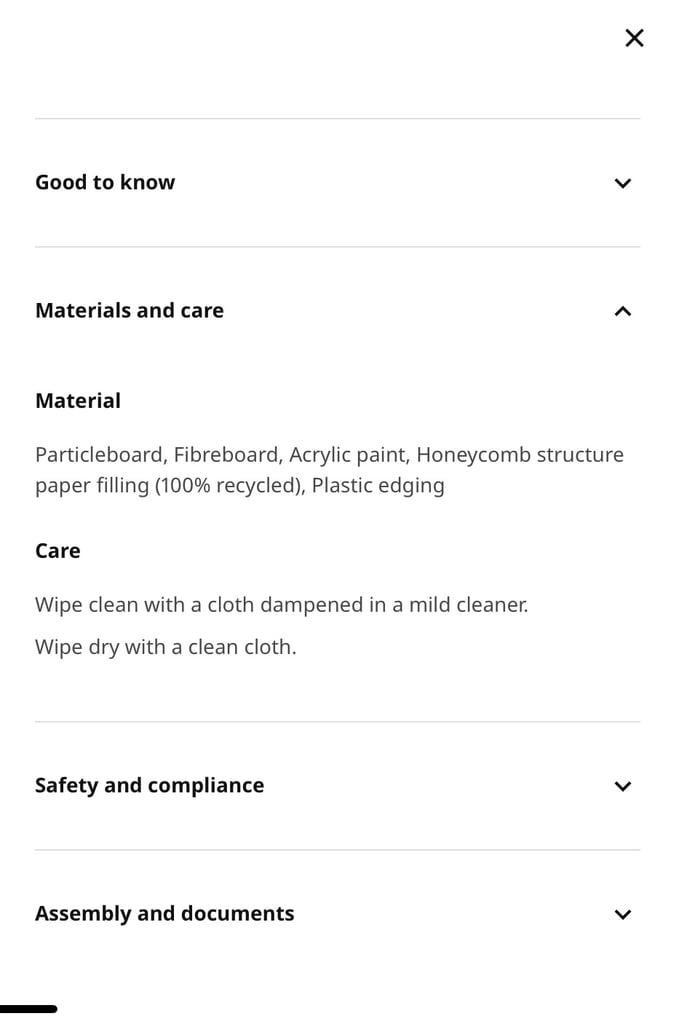Close the product details panel

[x=634, y=38]
